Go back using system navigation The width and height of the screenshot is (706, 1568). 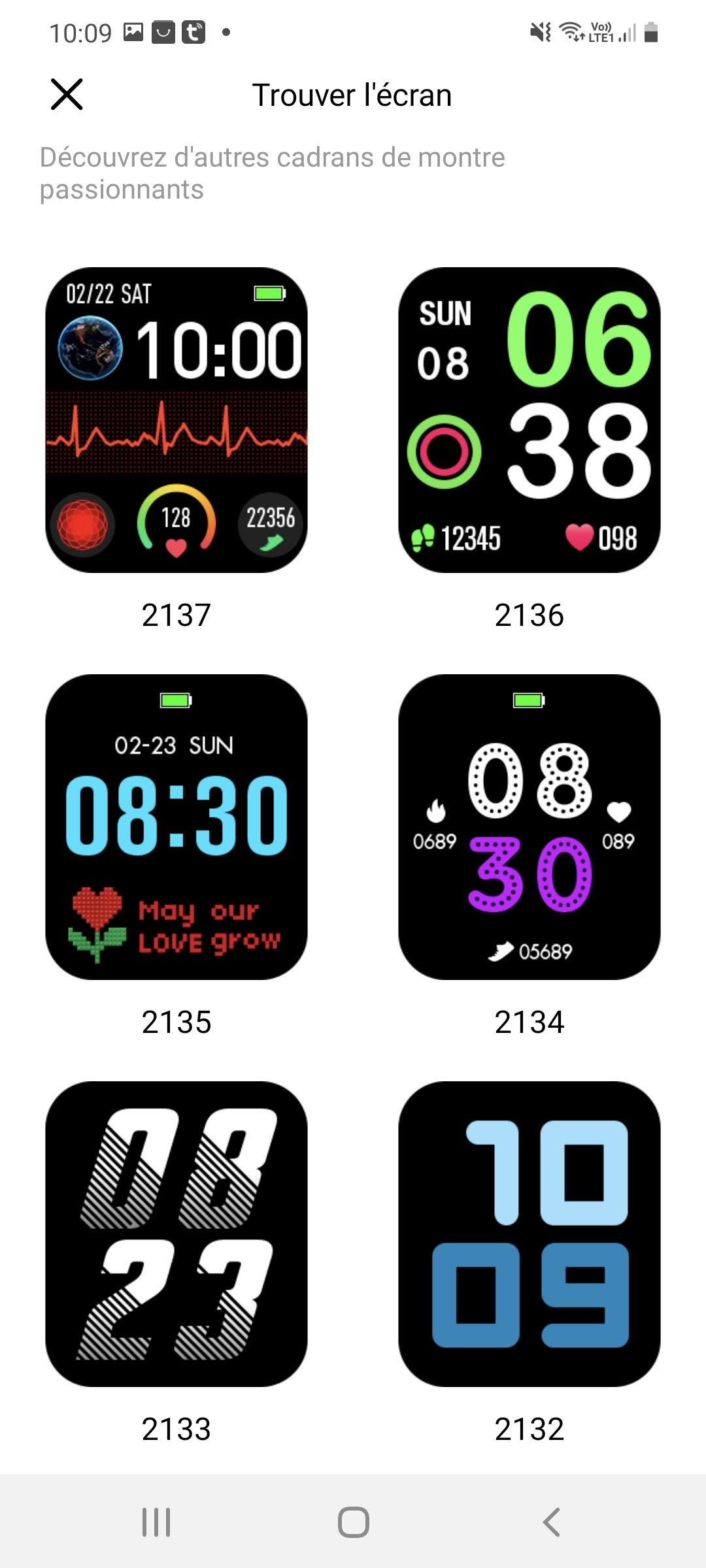(x=551, y=1522)
